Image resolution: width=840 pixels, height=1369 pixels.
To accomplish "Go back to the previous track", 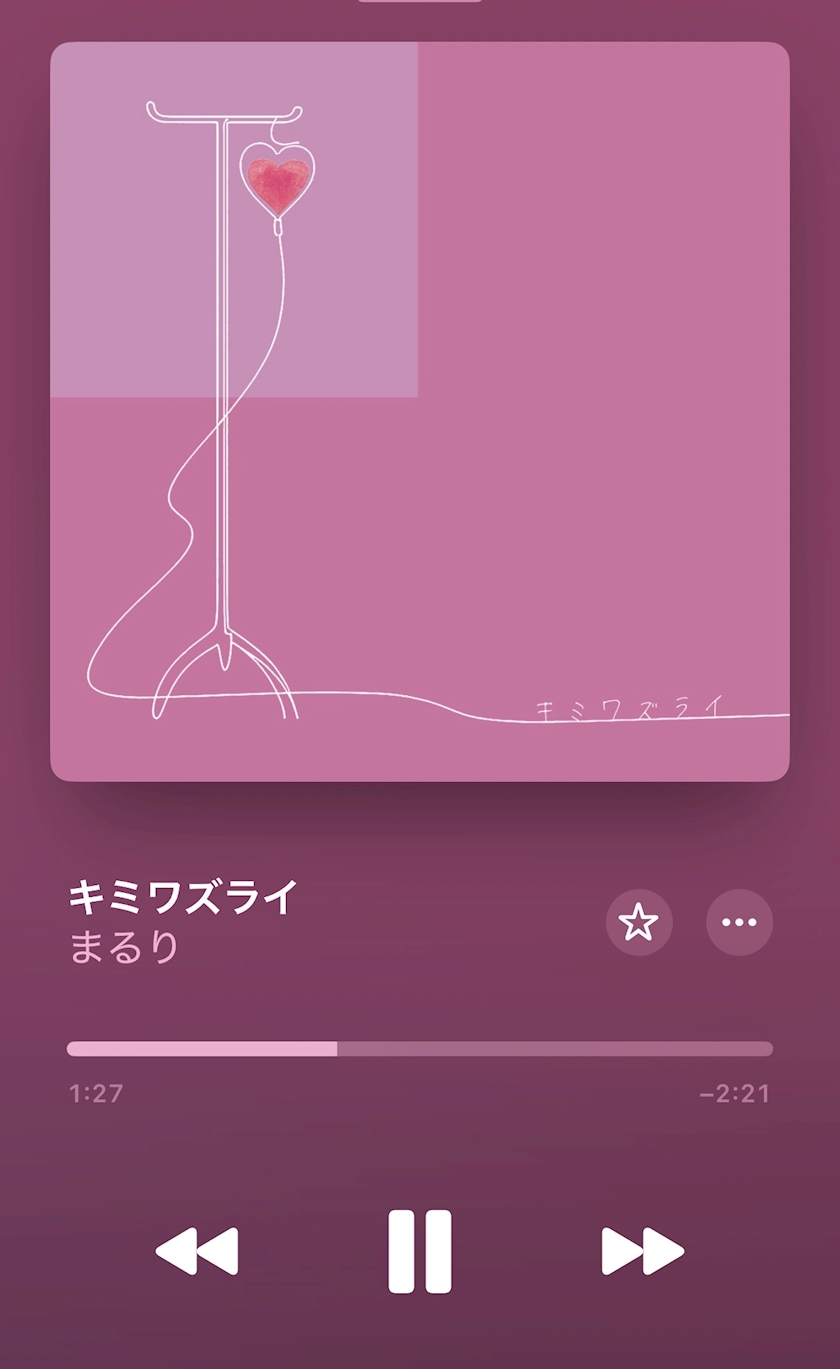I will pyautogui.click(x=197, y=1251).
